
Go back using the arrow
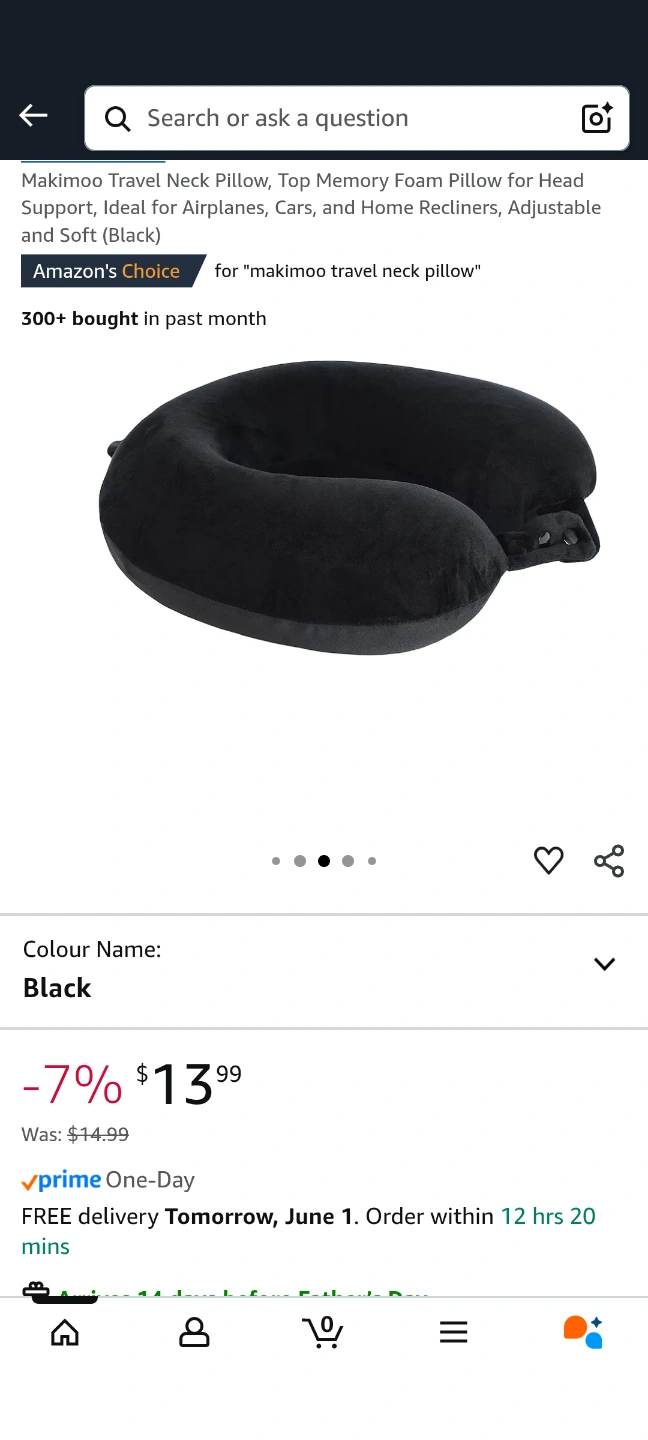[33, 117]
